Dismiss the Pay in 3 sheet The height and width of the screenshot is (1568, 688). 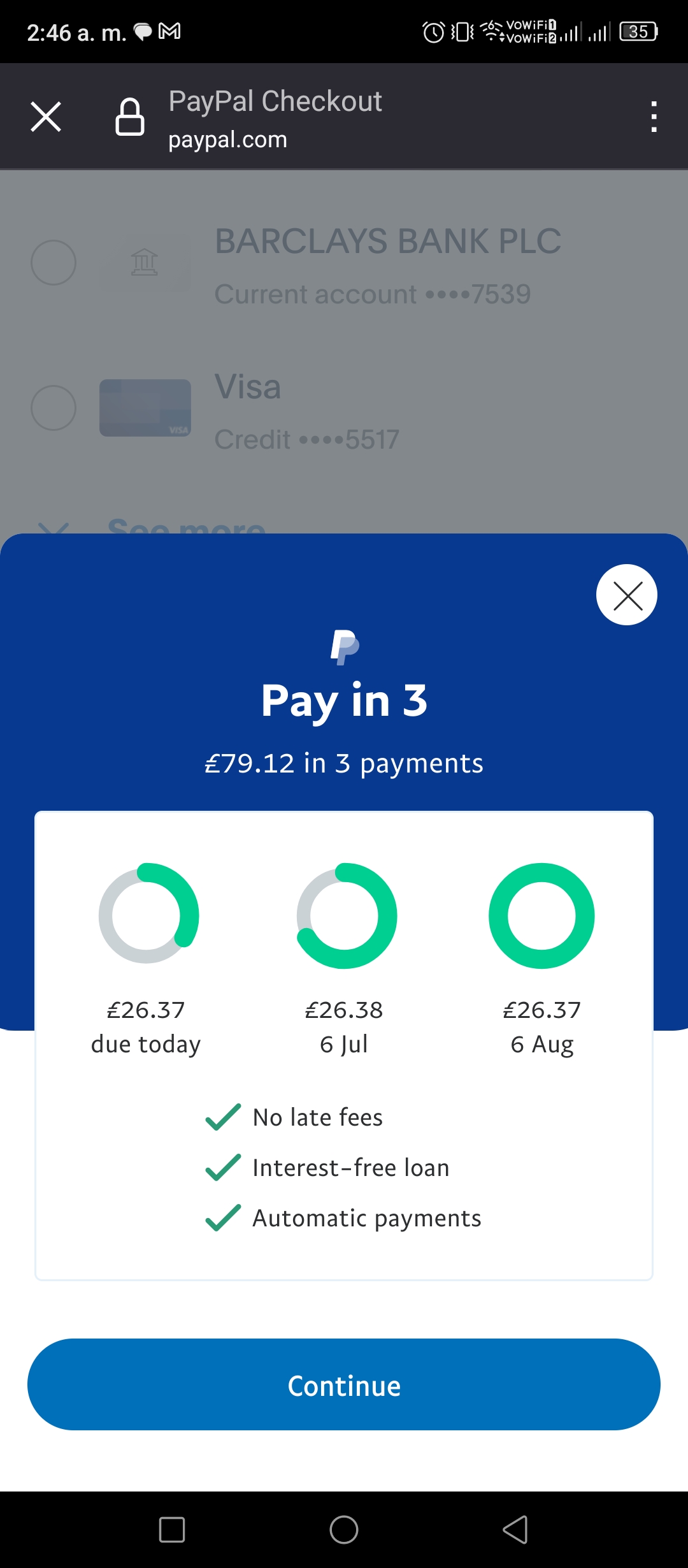pos(627,595)
